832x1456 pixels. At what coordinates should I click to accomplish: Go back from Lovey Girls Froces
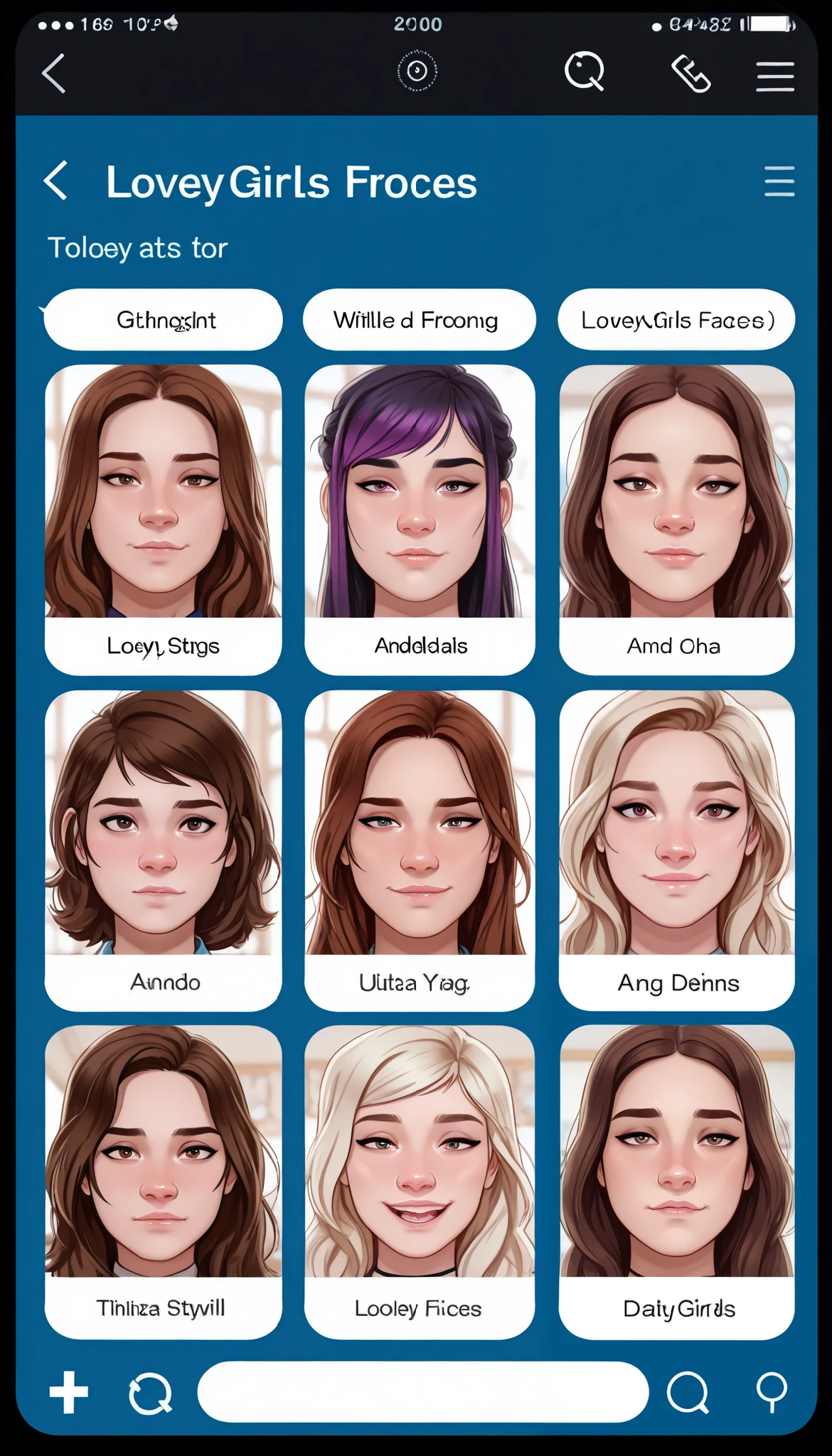(56, 181)
